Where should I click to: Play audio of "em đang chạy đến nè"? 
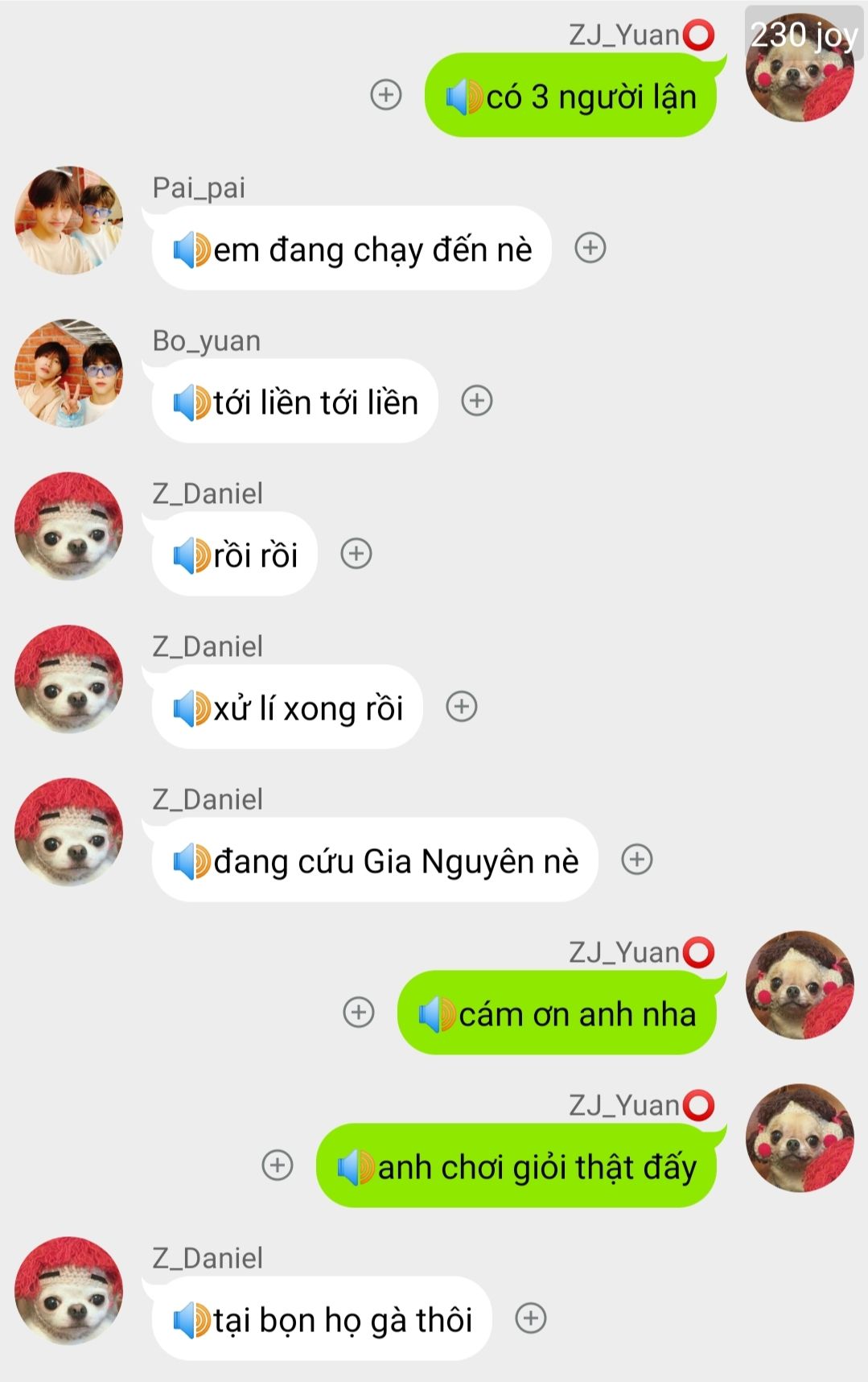pos(191,250)
